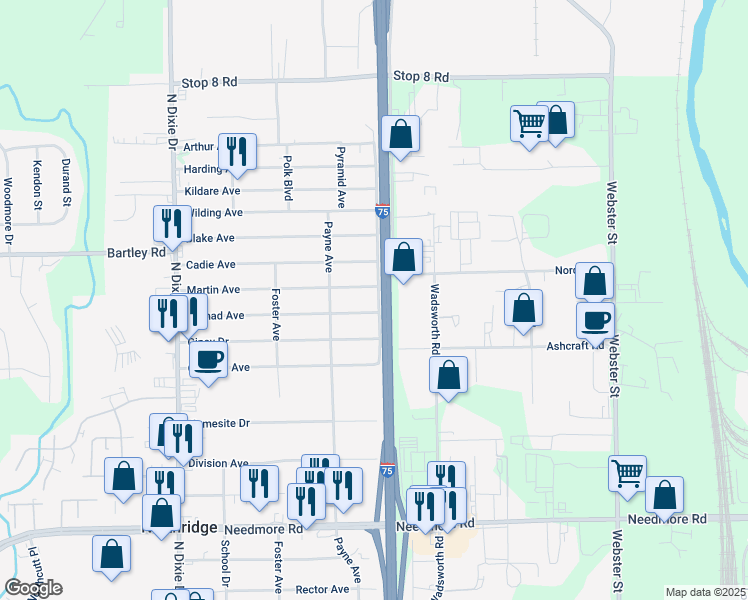Tap the coffee cup marker near Ashcraft Rd
Viewport: 748px width, 600px height.
pos(595,322)
